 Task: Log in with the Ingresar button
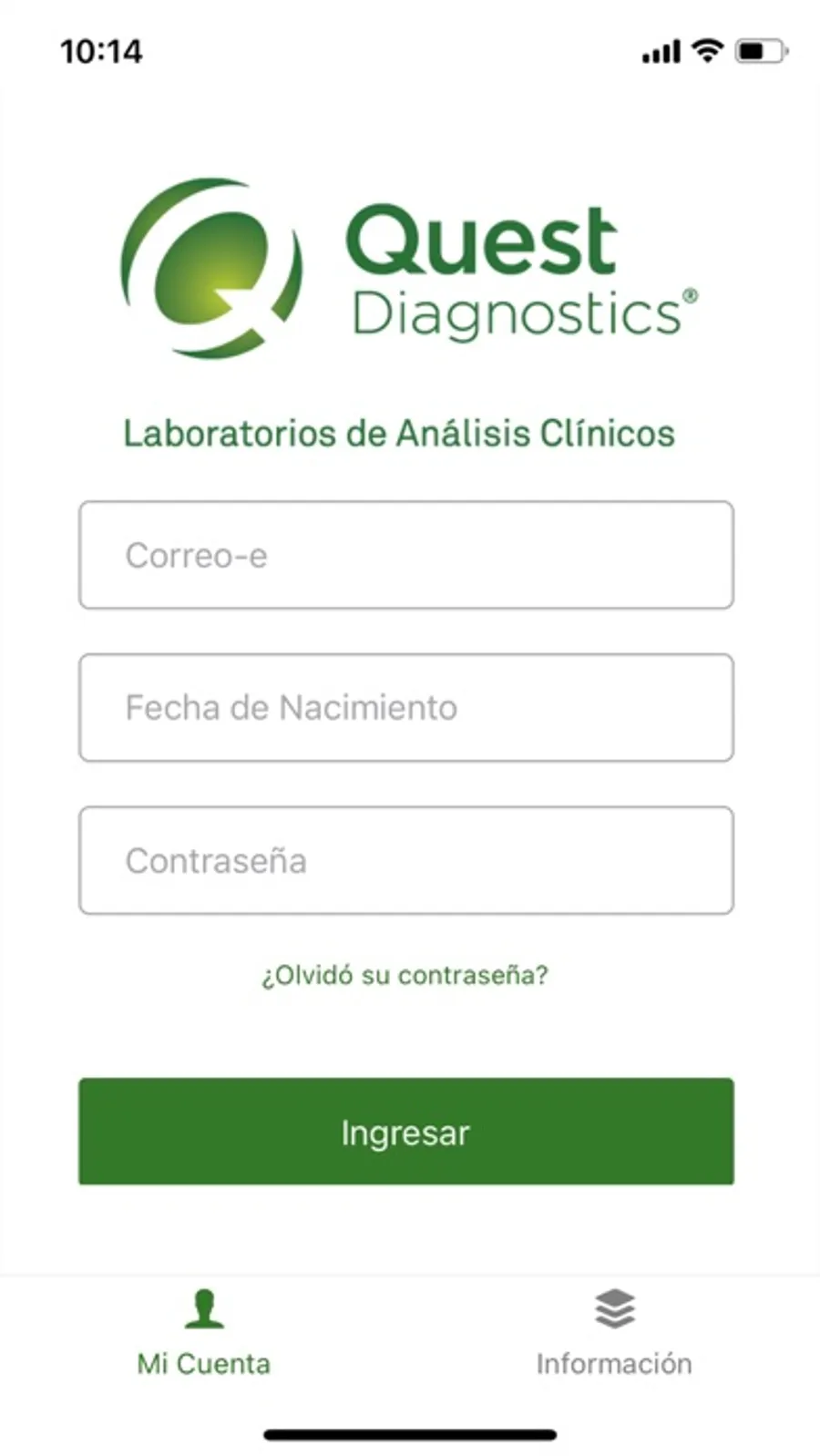(405, 1132)
